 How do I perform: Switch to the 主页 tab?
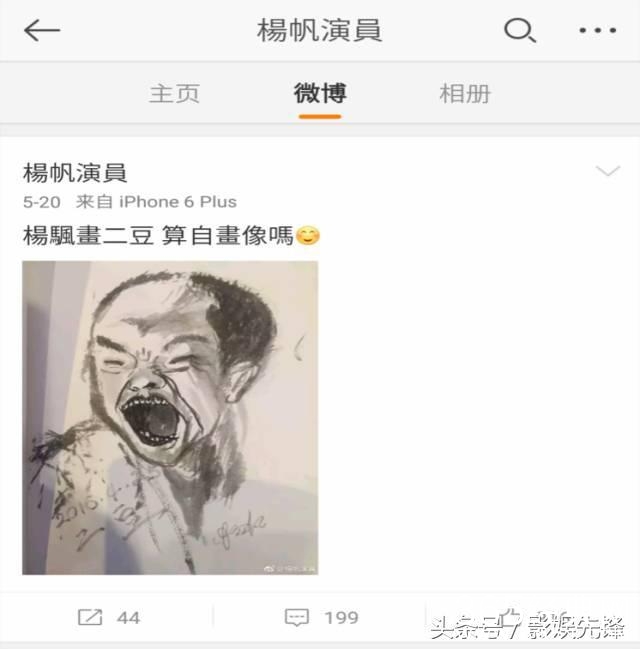(175, 94)
